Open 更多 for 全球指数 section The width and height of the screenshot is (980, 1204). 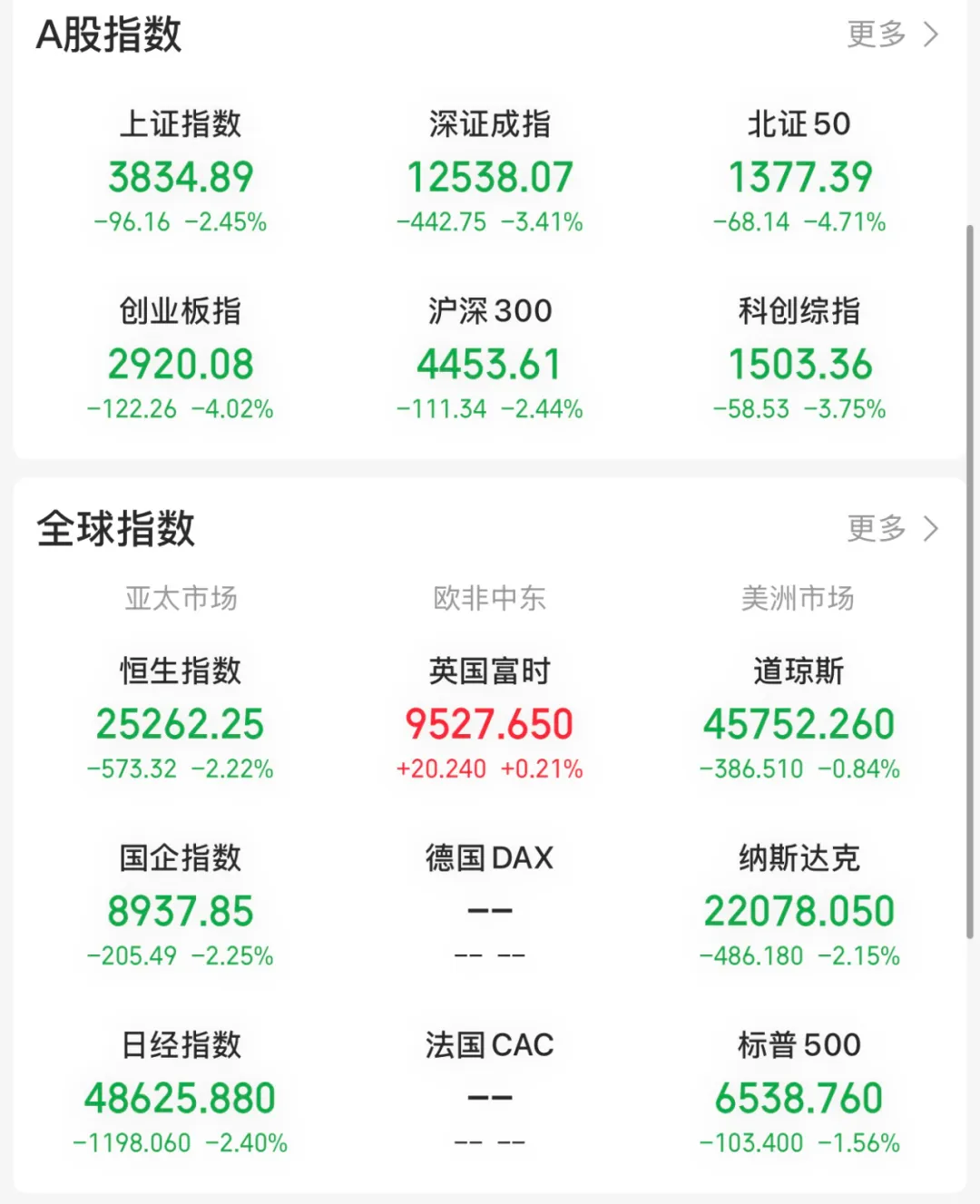click(891, 528)
